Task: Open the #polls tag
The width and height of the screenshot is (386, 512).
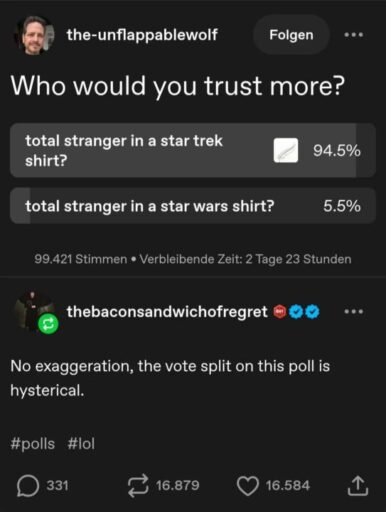Action: [x=33, y=444]
